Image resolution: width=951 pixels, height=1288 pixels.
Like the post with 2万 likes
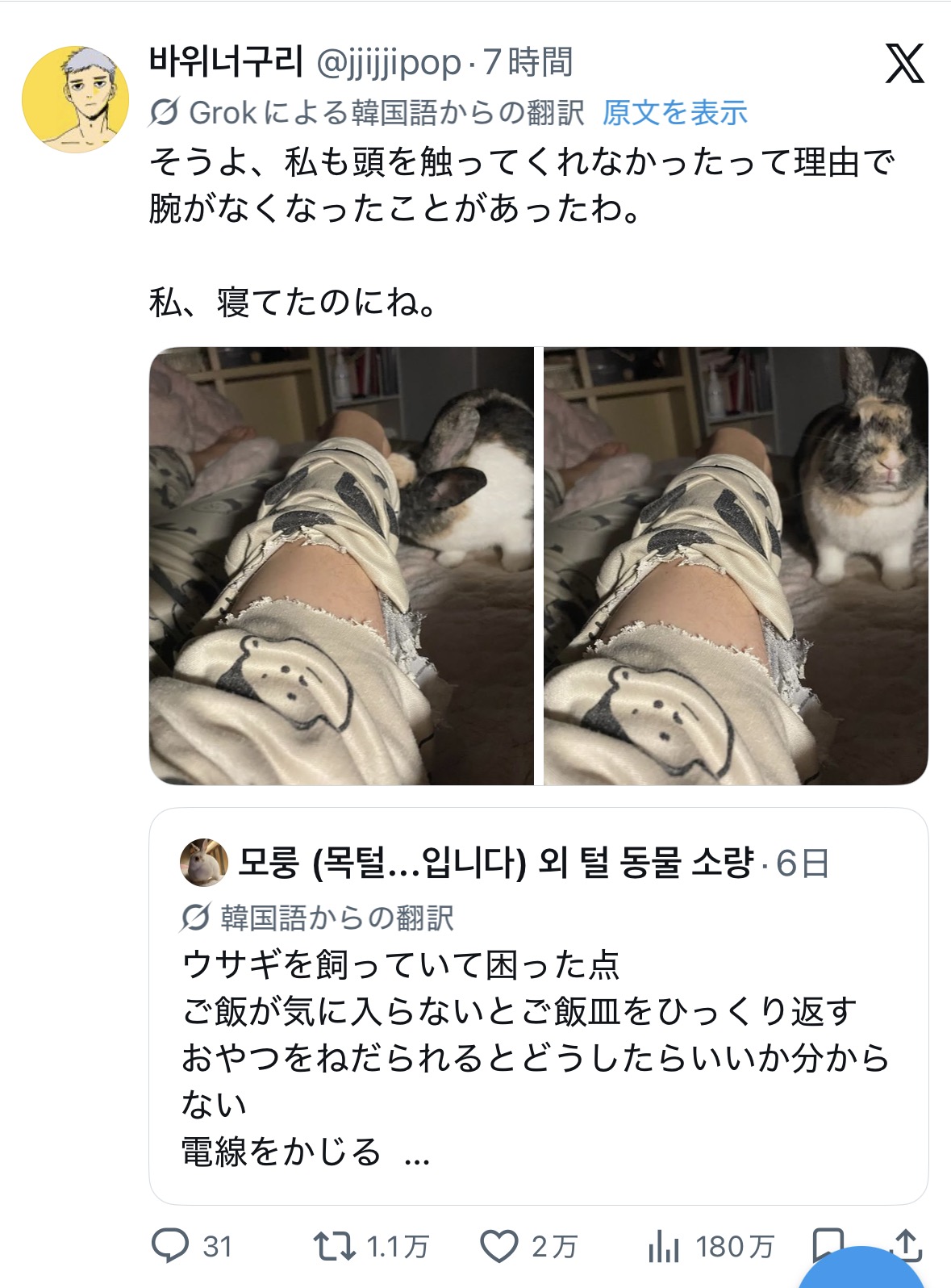500,1246
